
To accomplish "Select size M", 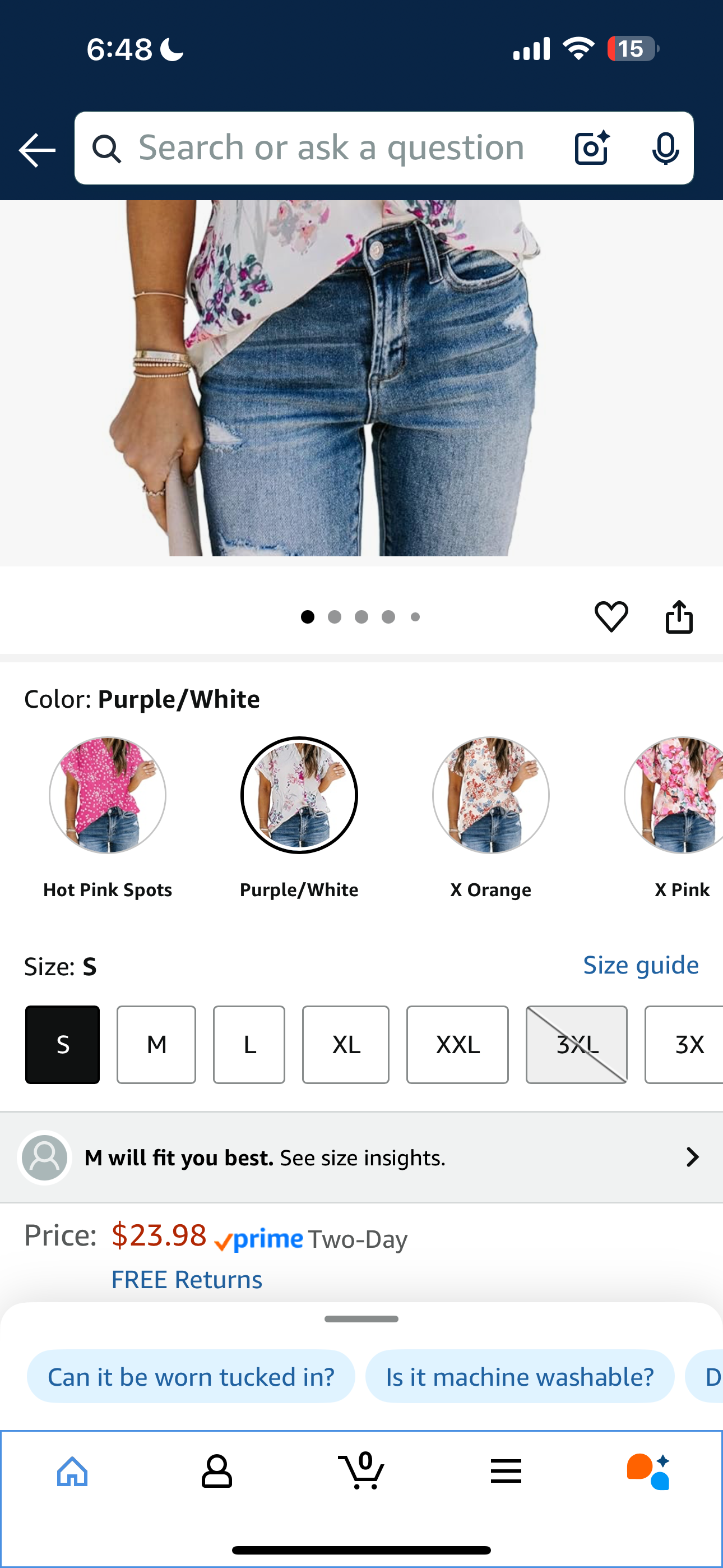I will 156,1045.
